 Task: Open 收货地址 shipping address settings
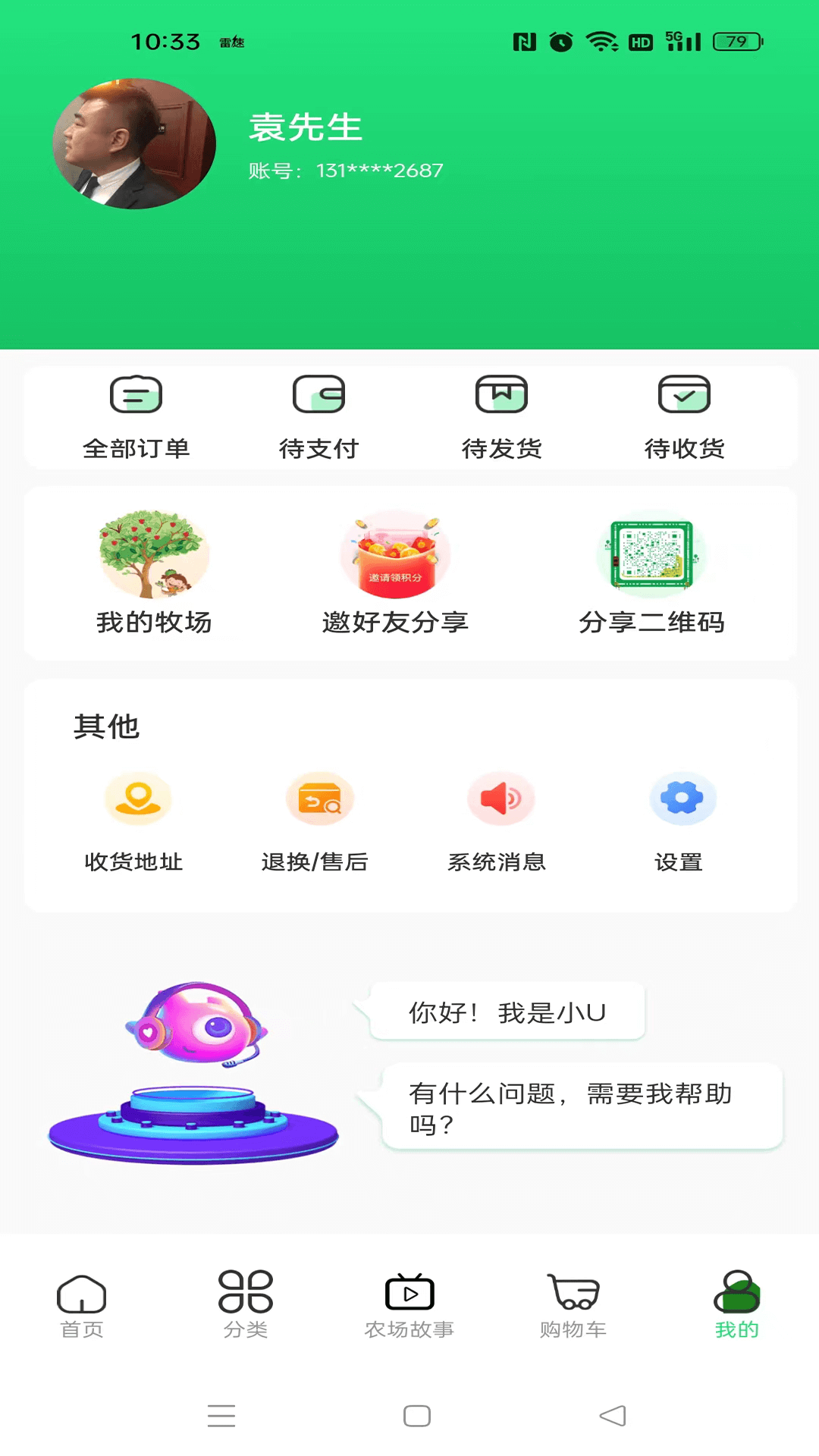[136, 823]
